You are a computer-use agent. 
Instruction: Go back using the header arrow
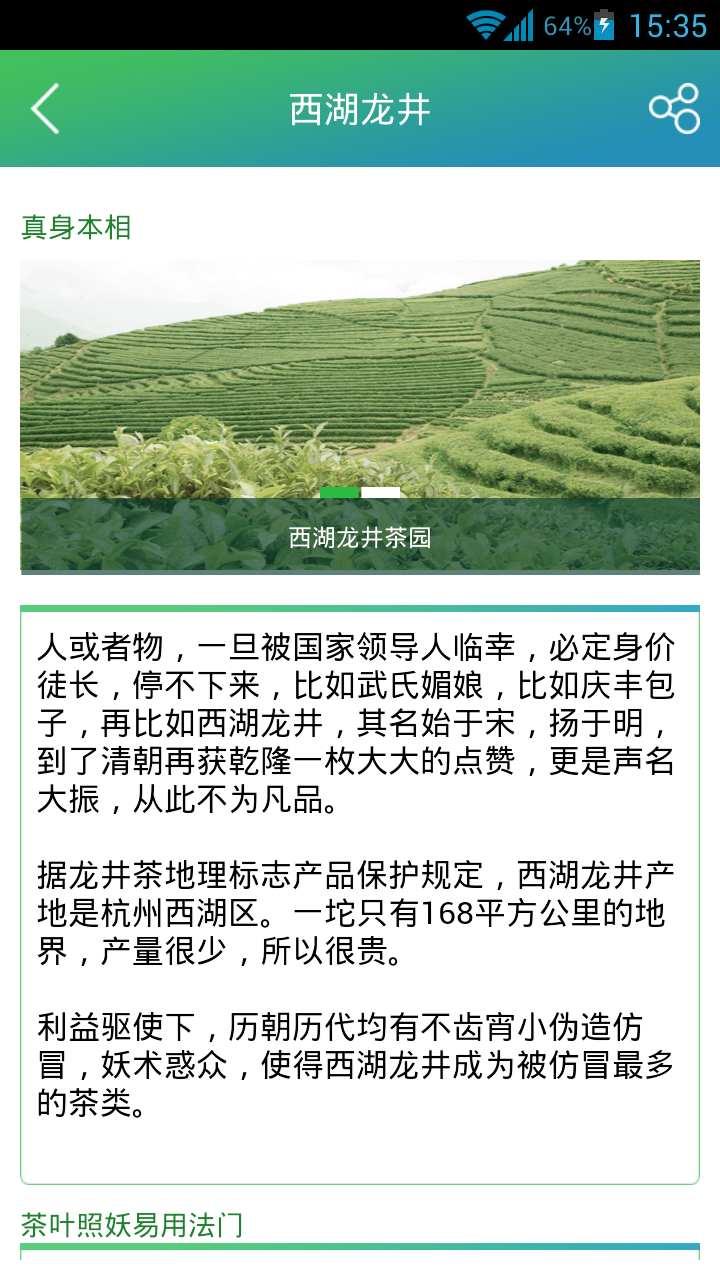tap(45, 109)
